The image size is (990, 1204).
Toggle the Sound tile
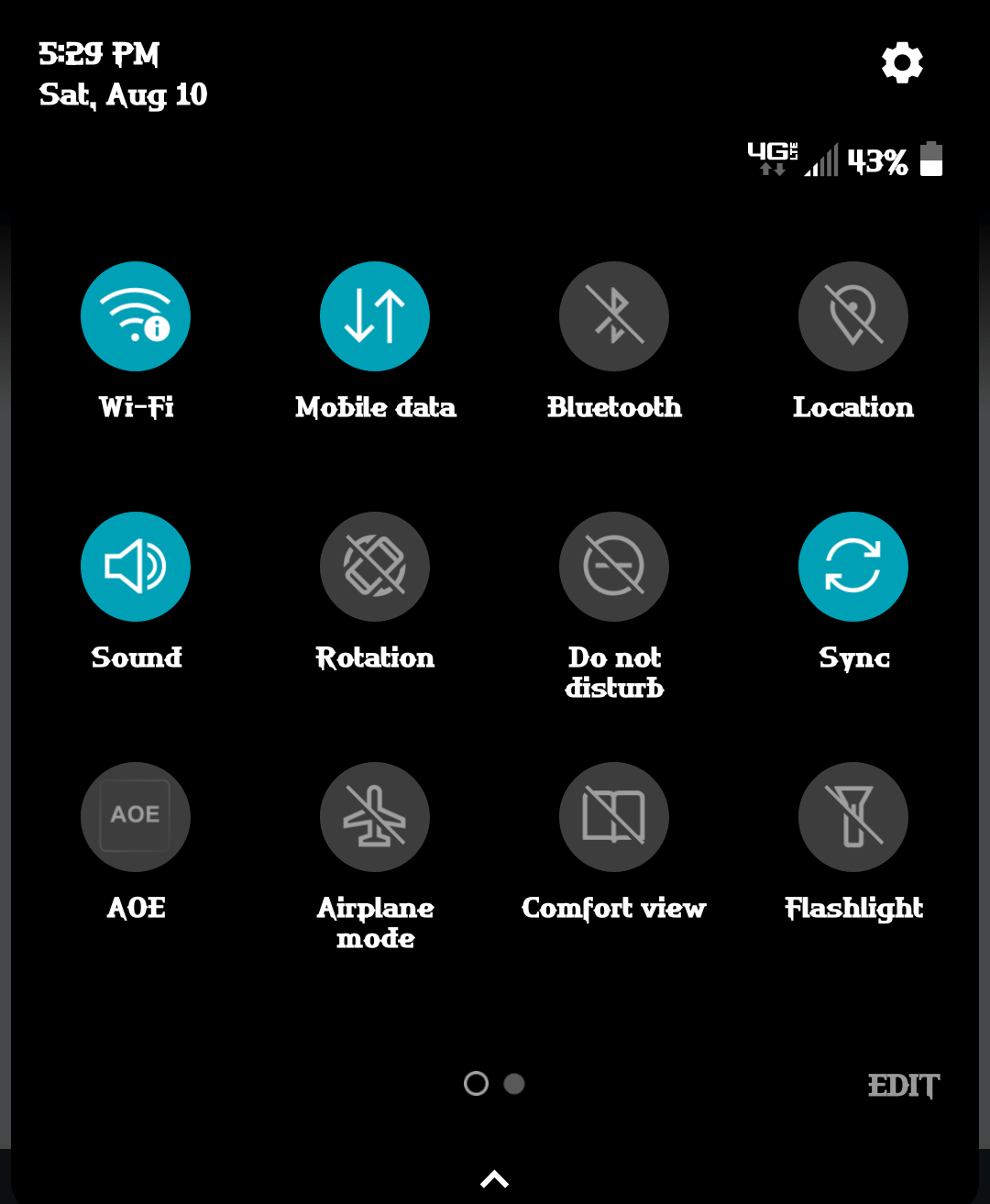136,567
